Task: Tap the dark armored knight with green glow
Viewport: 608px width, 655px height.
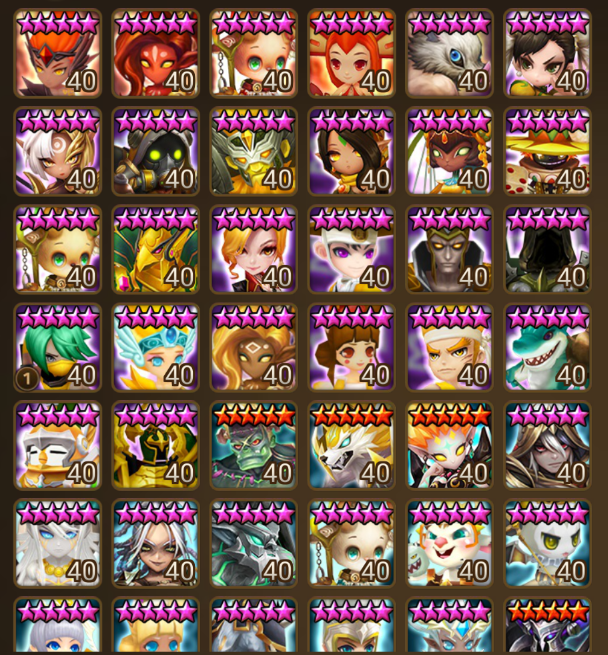Action: point(253,545)
